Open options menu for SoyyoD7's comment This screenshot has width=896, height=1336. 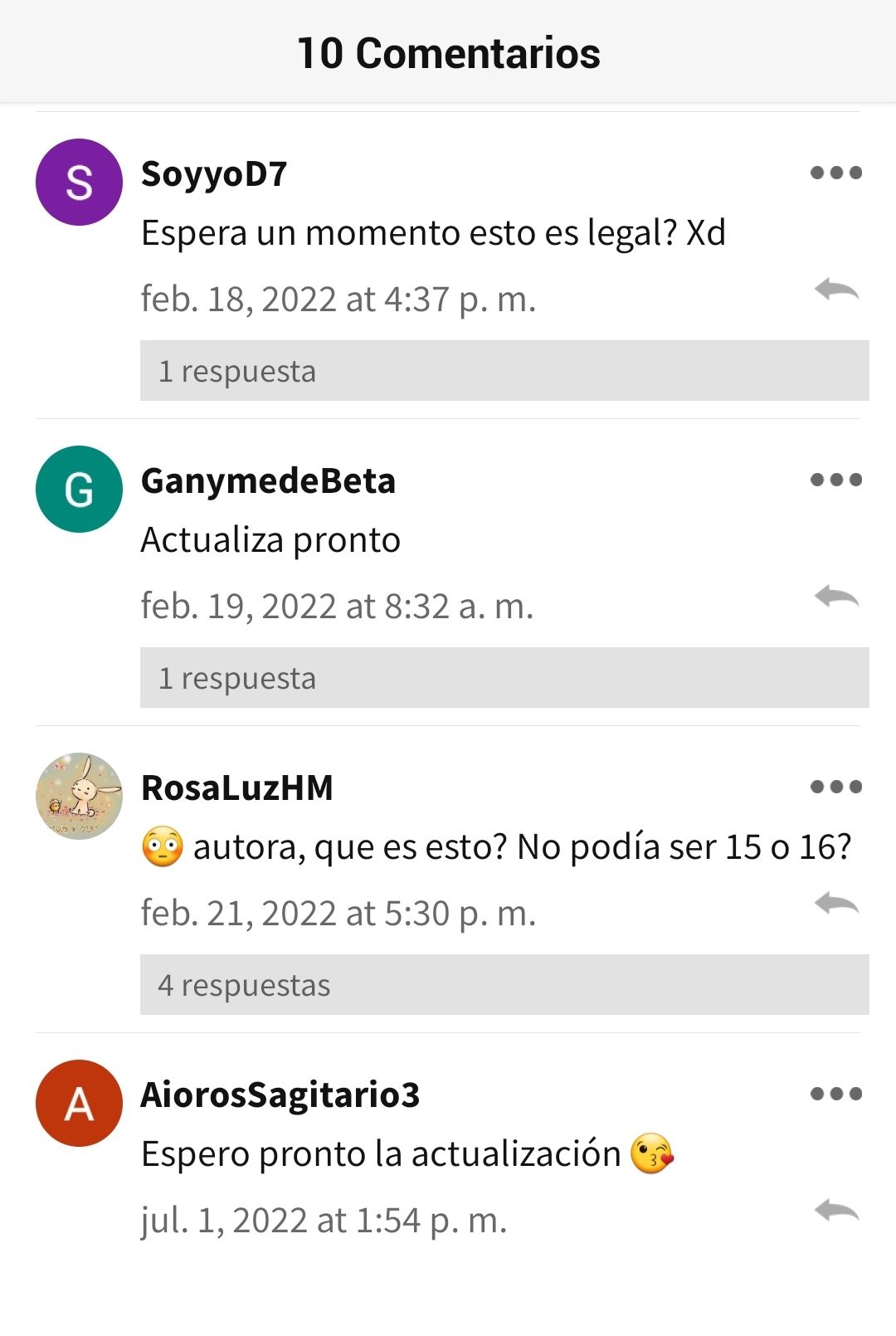point(835,173)
